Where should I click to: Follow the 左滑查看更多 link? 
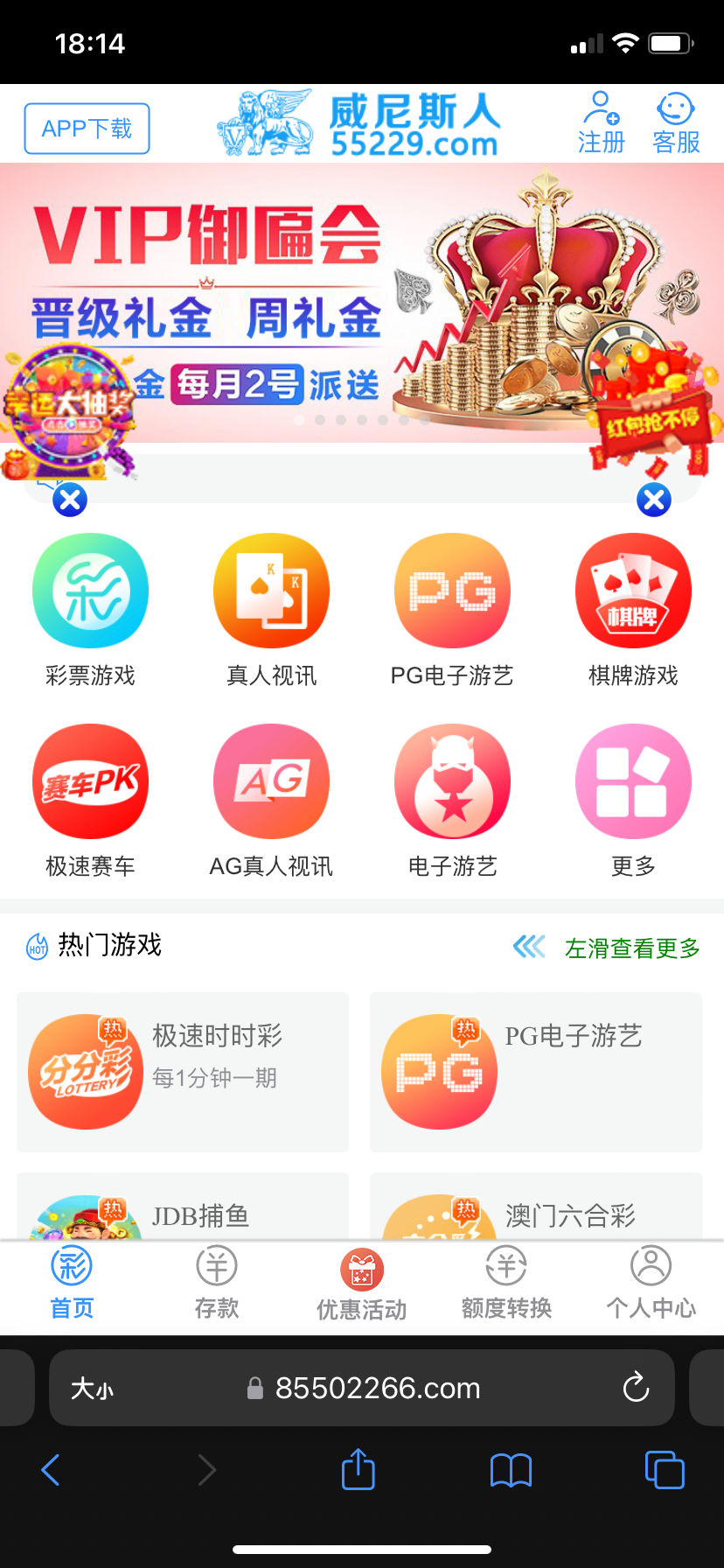tap(631, 950)
